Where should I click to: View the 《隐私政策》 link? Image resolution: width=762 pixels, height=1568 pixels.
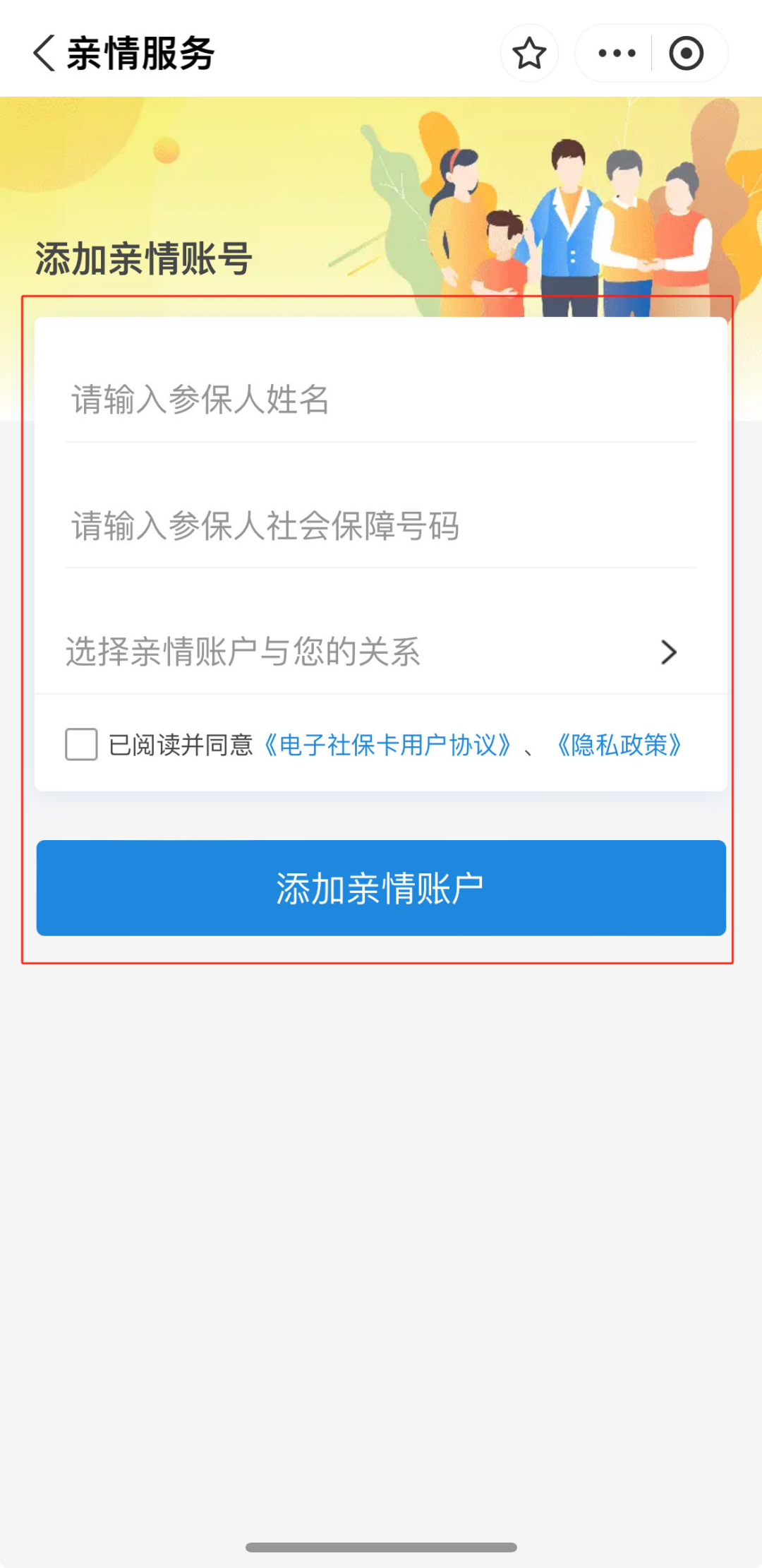[619, 745]
